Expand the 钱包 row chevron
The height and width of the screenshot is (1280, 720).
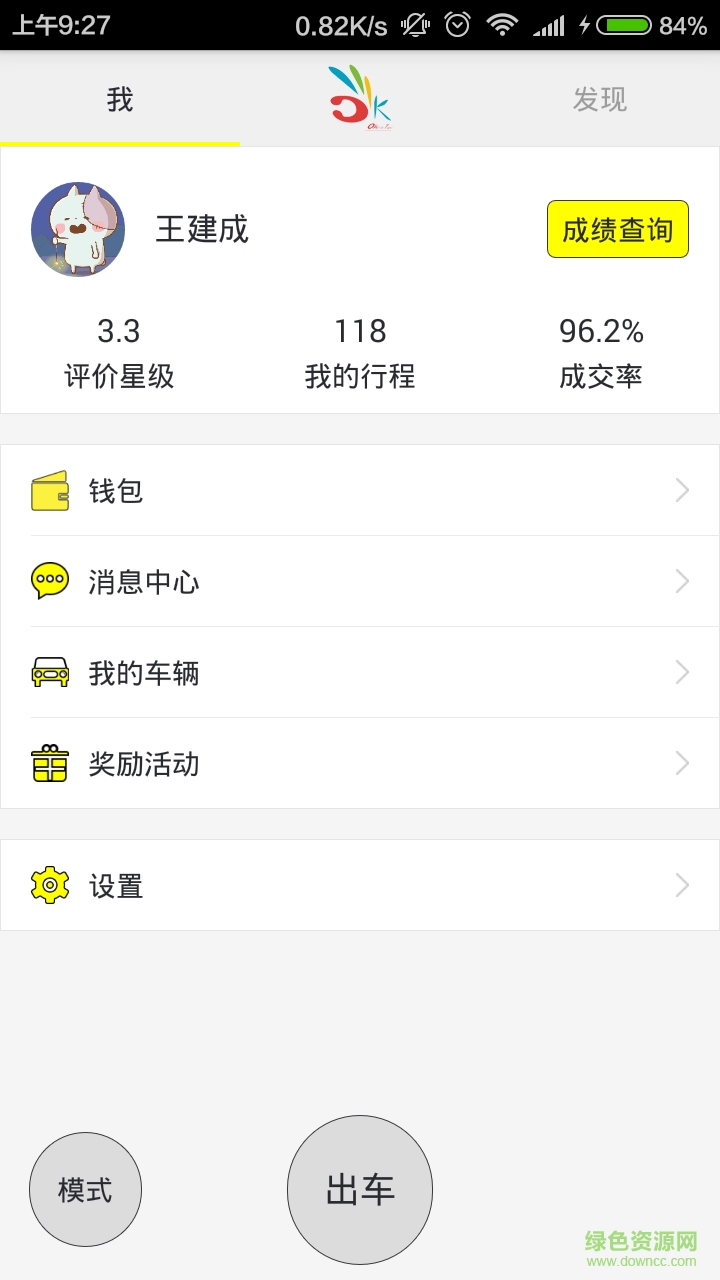pos(682,489)
